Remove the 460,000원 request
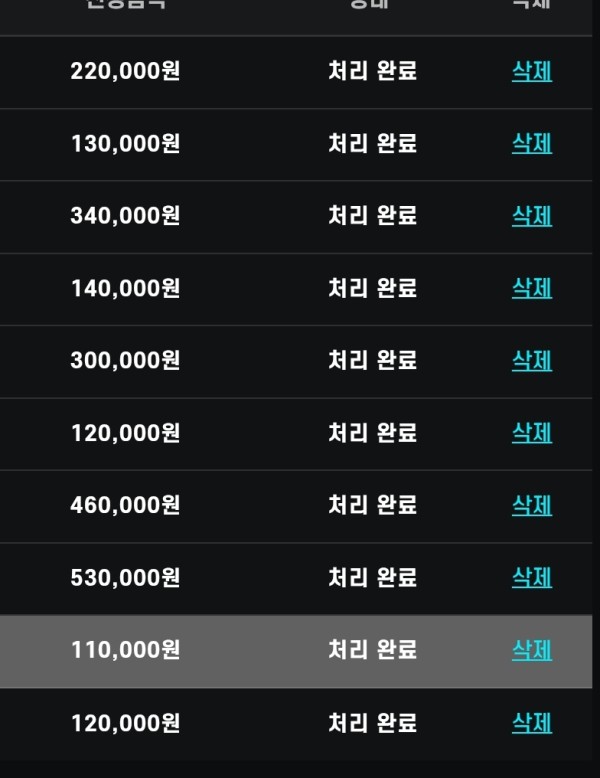Screen dimensions: 600x778 (531, 505)
